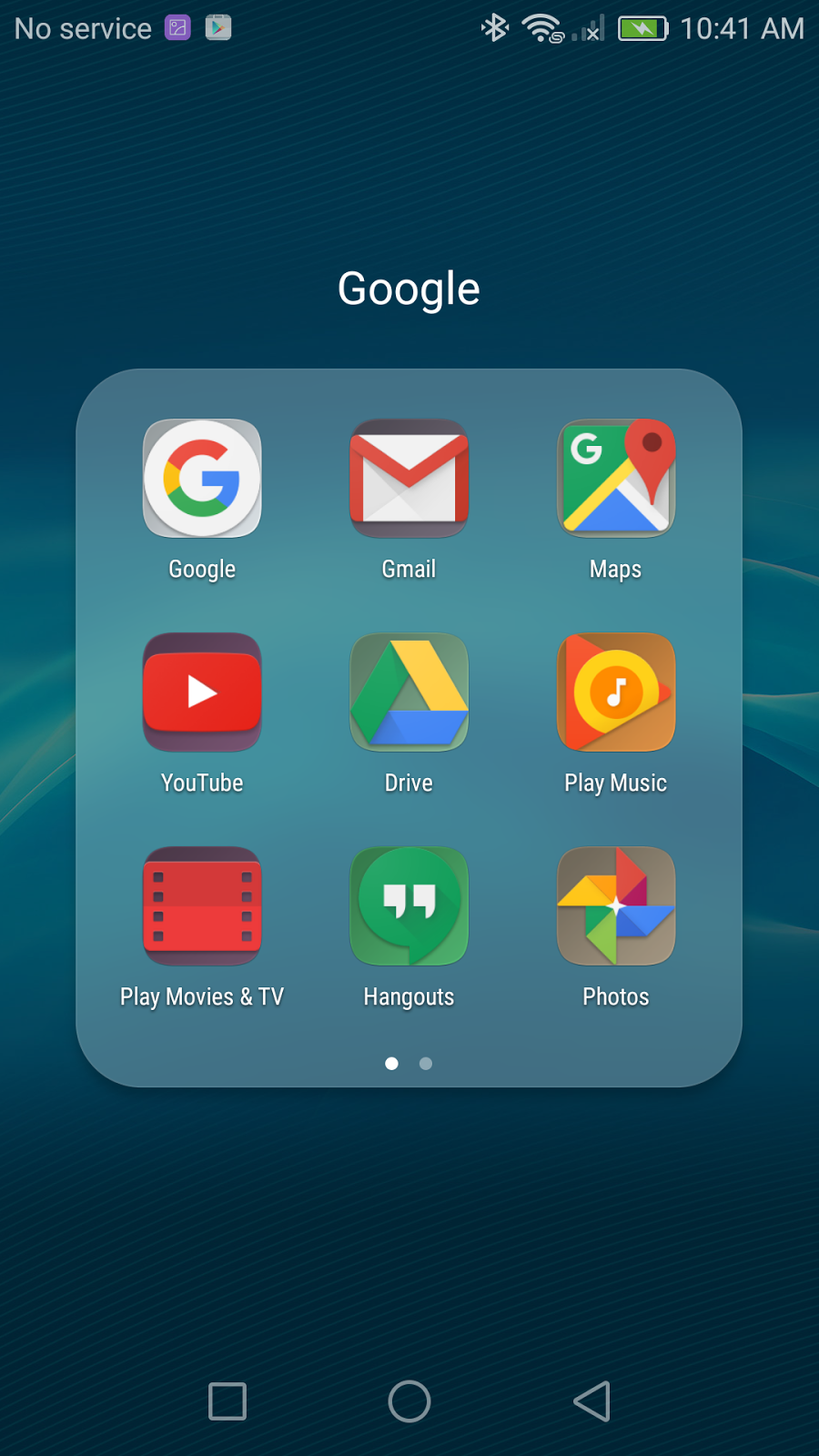Viewport: 819px width, 1456px height.
Task: Open Play Movies & TV
Action: 202,906
